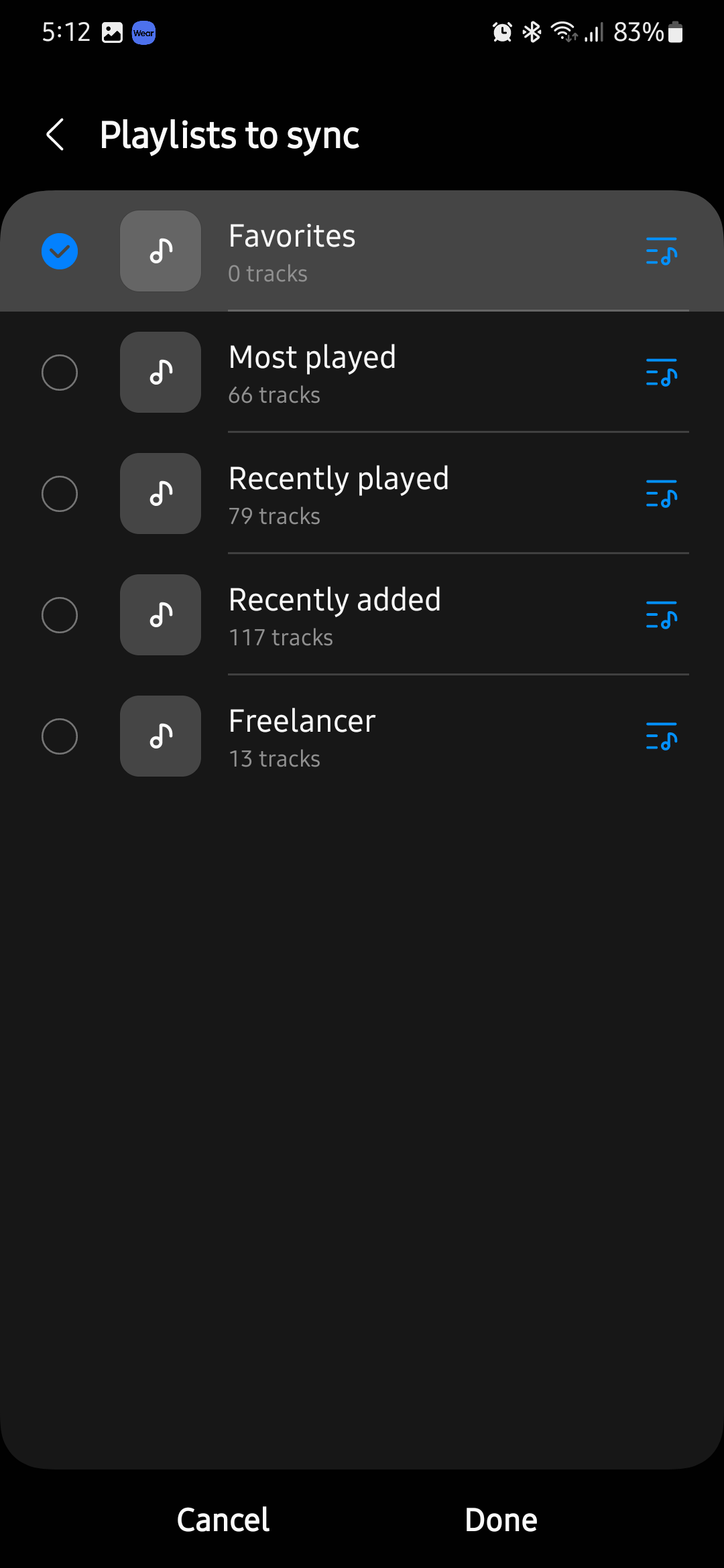Cancel playlist sync selection

tap(223, 1520)
